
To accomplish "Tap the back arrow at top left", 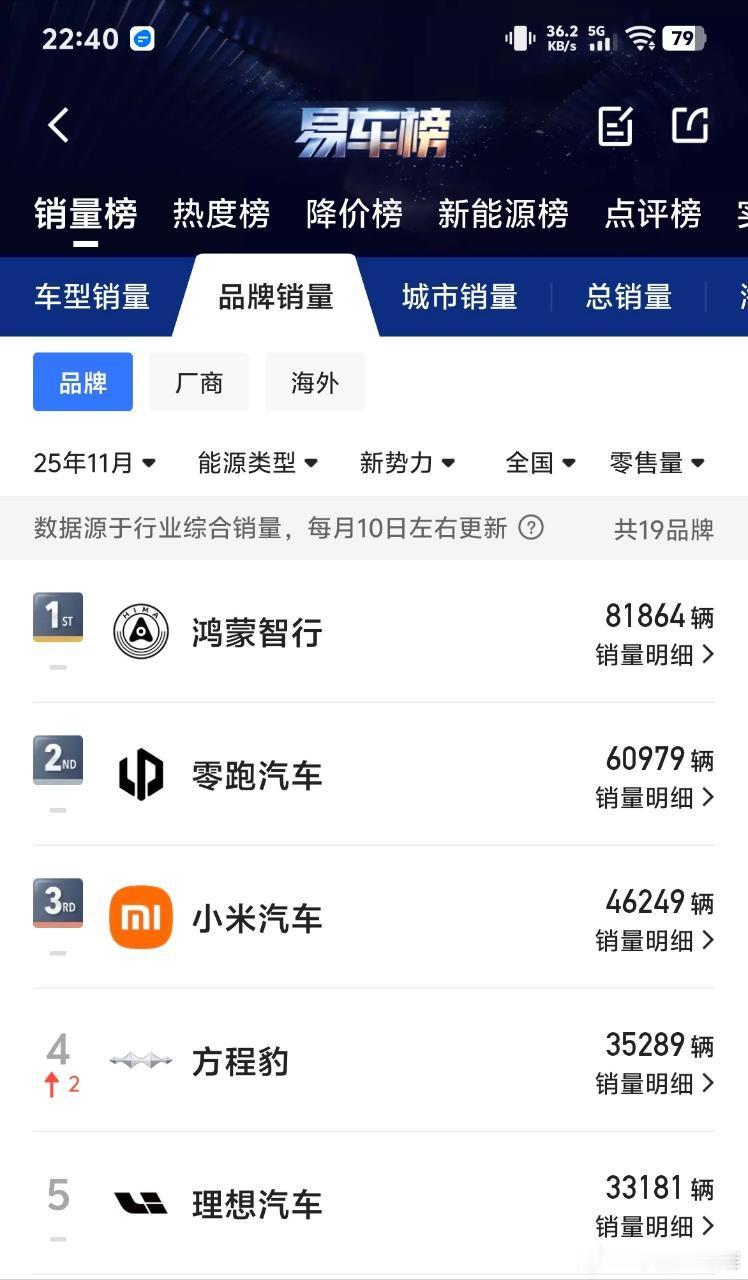I will 57,125.
